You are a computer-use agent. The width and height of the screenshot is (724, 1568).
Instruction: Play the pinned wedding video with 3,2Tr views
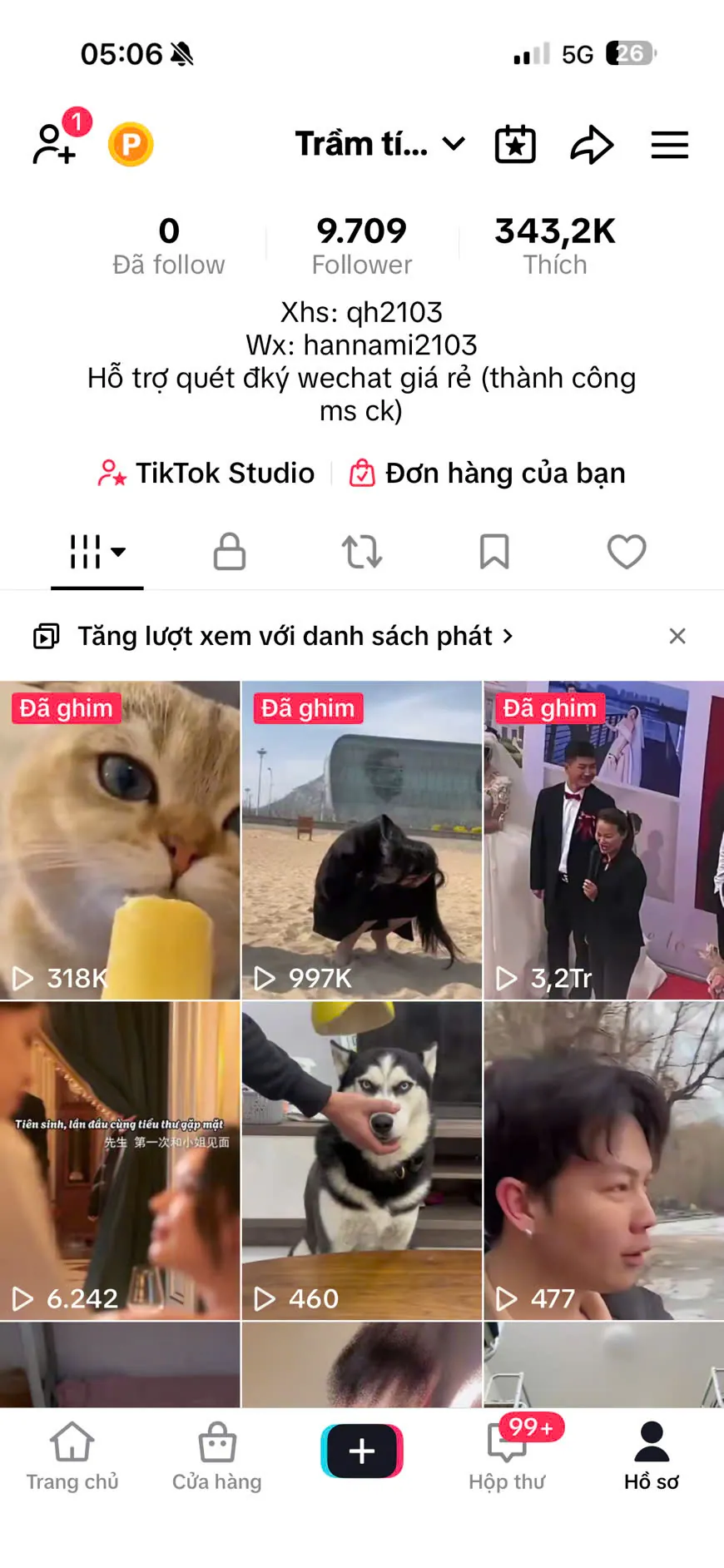click(604, 841)
